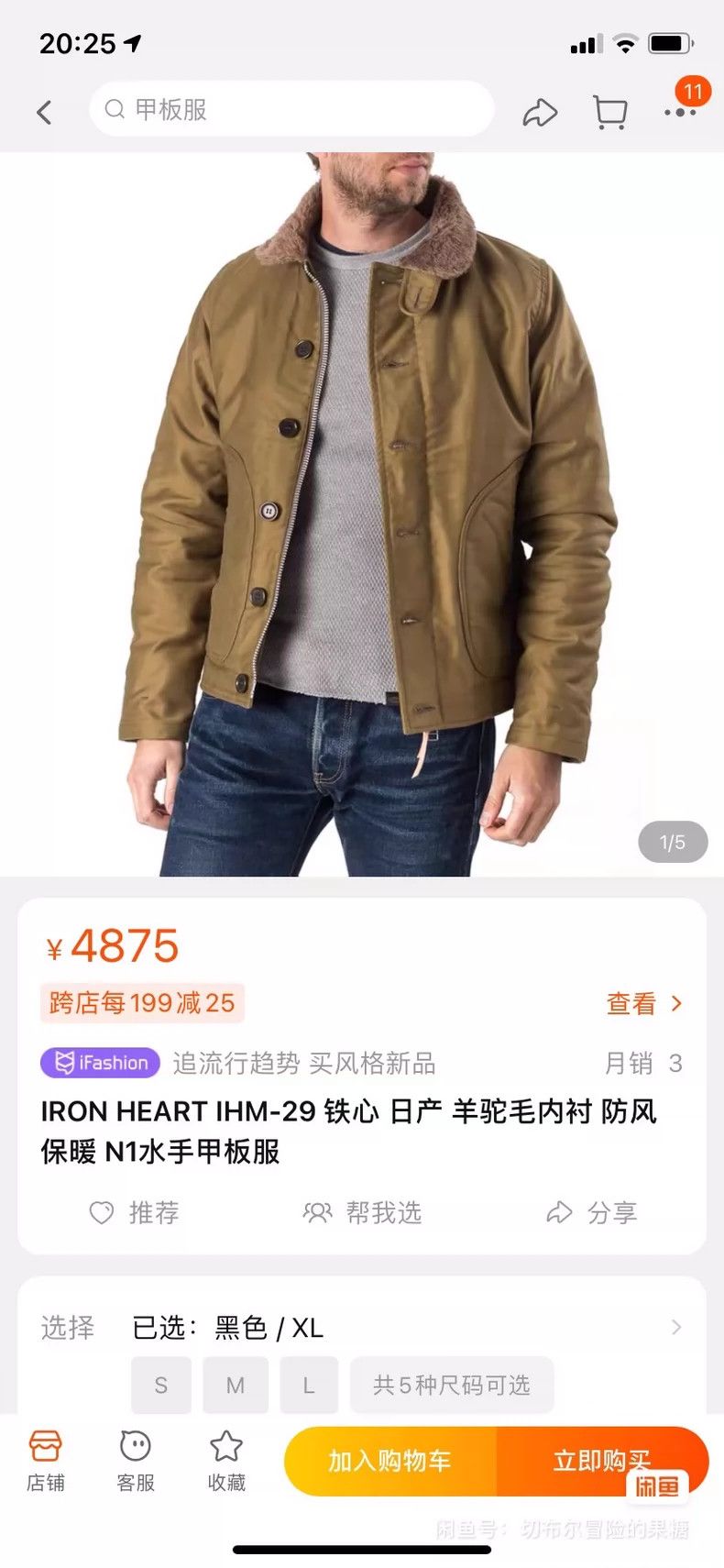Open 共5种尺码可选 size options
Image resolution: width=724 pixels, height=1568 pixels.
pyautogui.click(x=452, y=1385)
